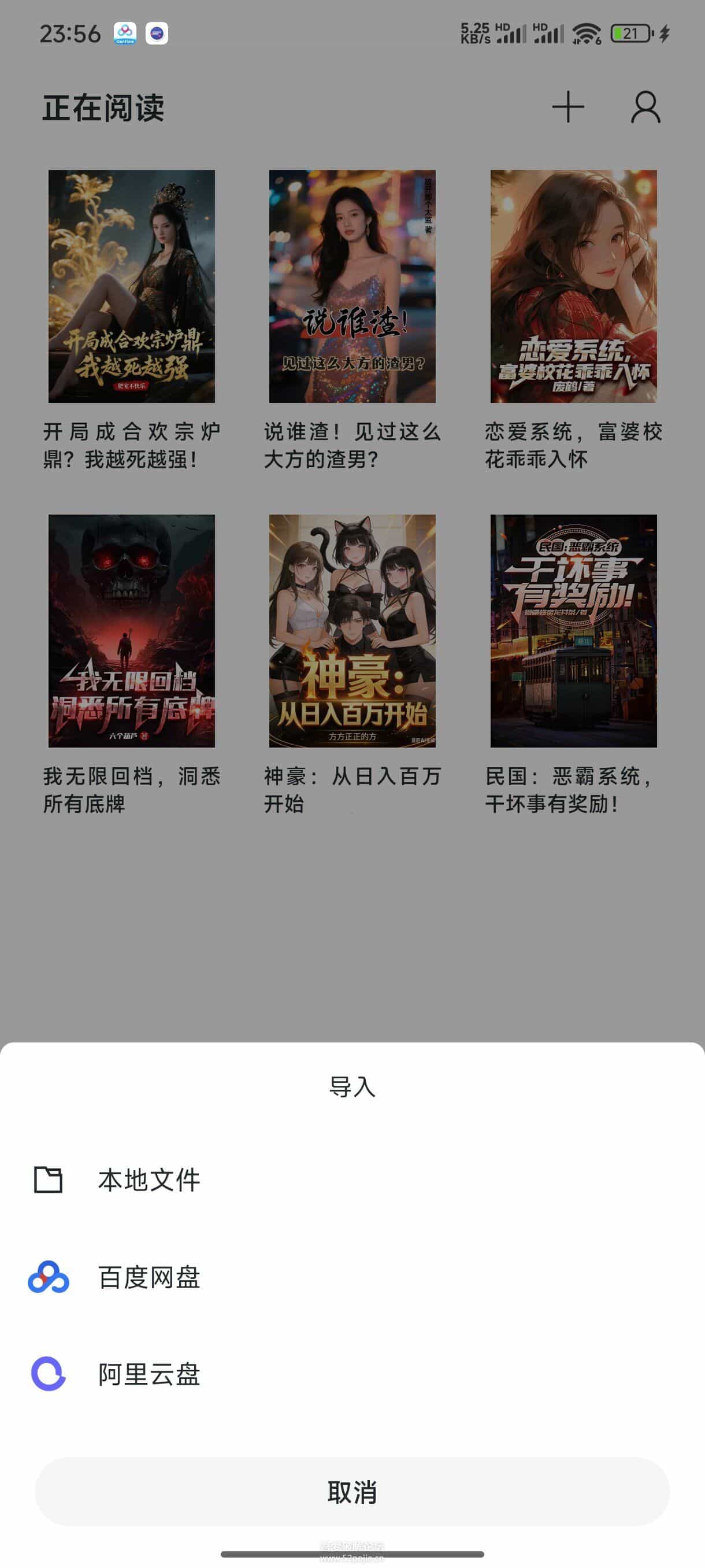
Task: Open 神豪：从日入百万开始 cover
Action: [x=352, y=632]
